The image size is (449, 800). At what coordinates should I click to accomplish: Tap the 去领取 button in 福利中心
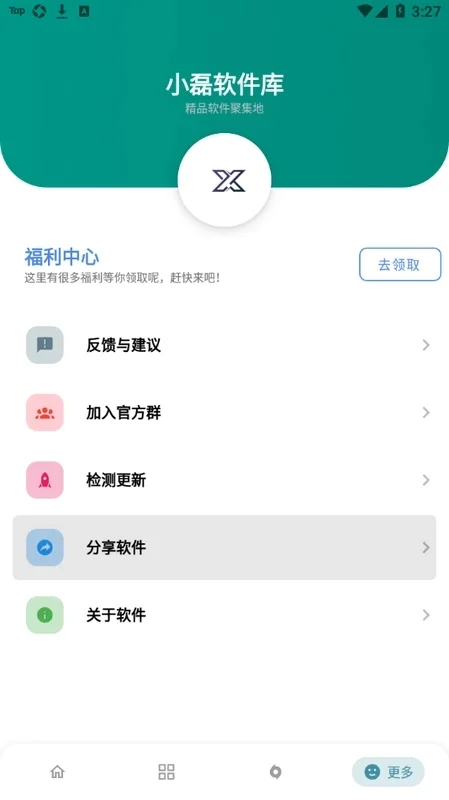click(400, 264)
